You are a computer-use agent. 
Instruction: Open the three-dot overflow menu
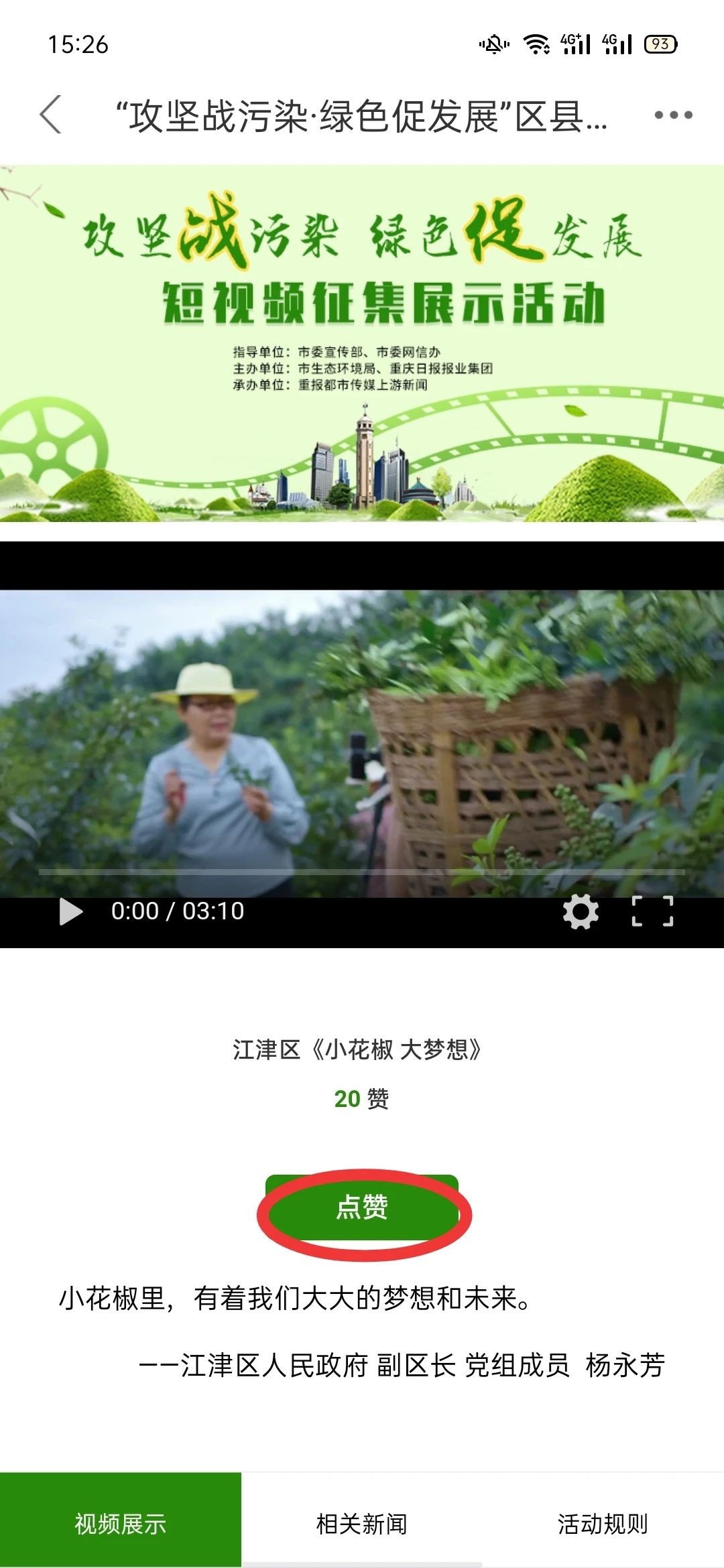click(673, 115)
